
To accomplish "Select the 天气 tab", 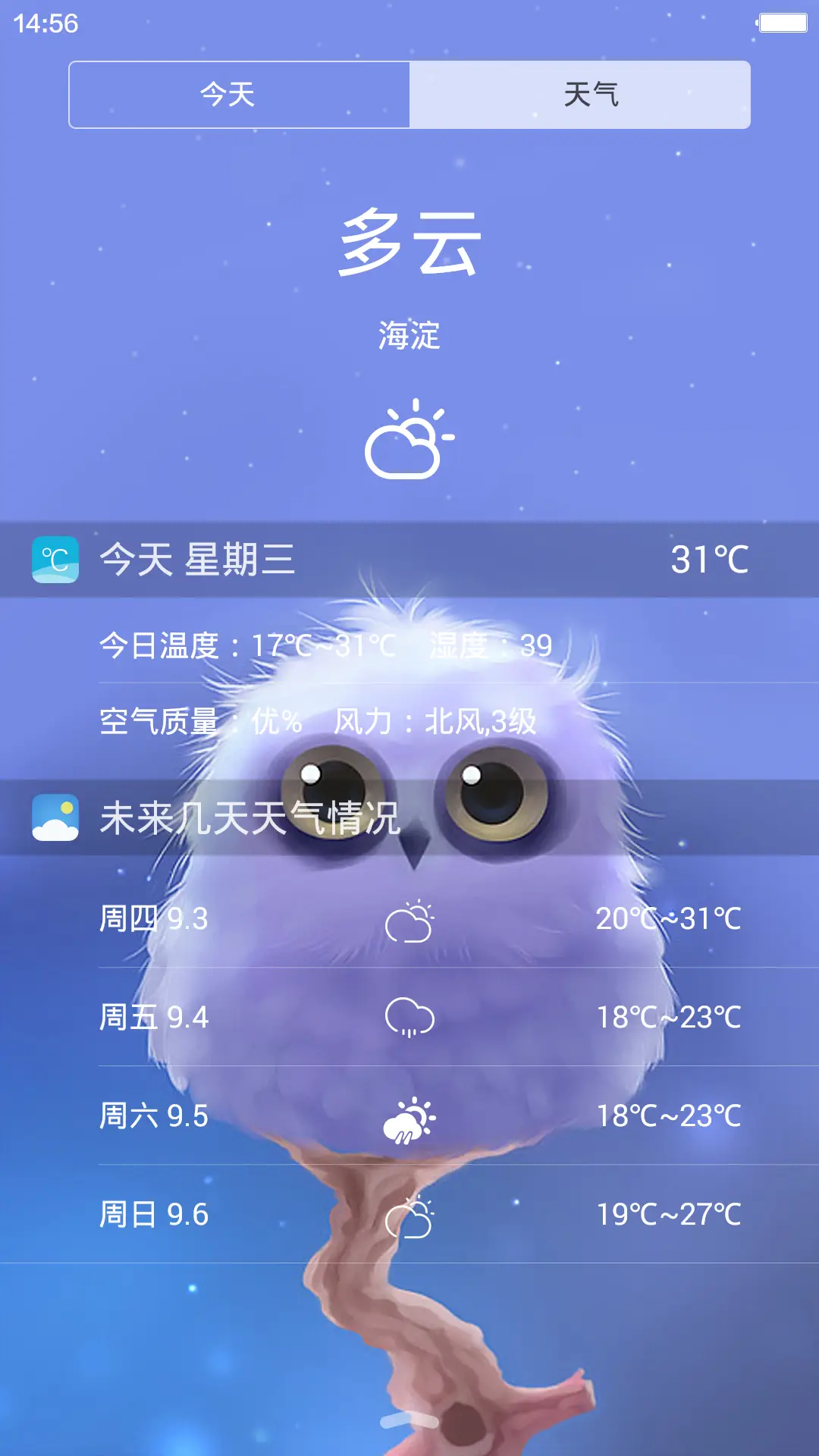I will click(580, 94).
